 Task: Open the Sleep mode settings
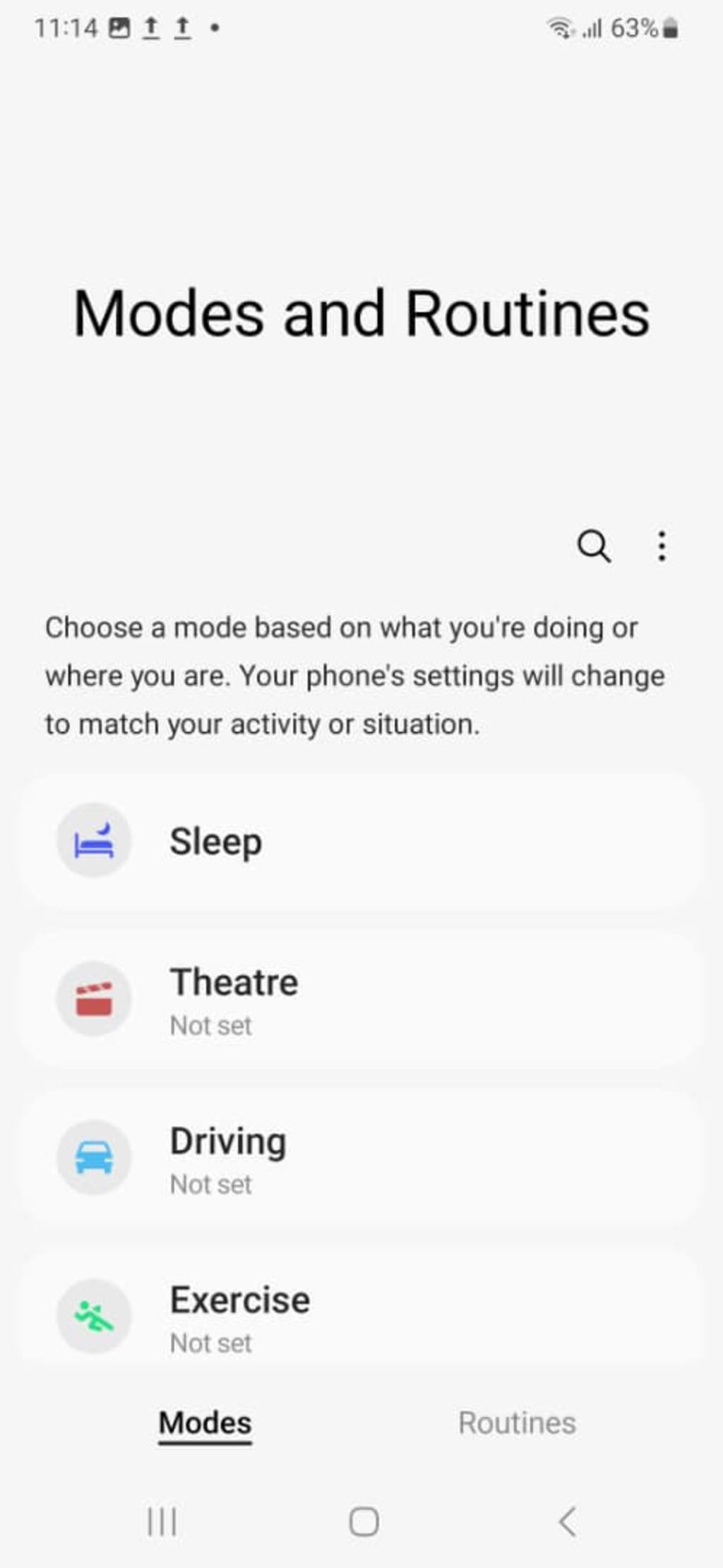tap(361, 841)
